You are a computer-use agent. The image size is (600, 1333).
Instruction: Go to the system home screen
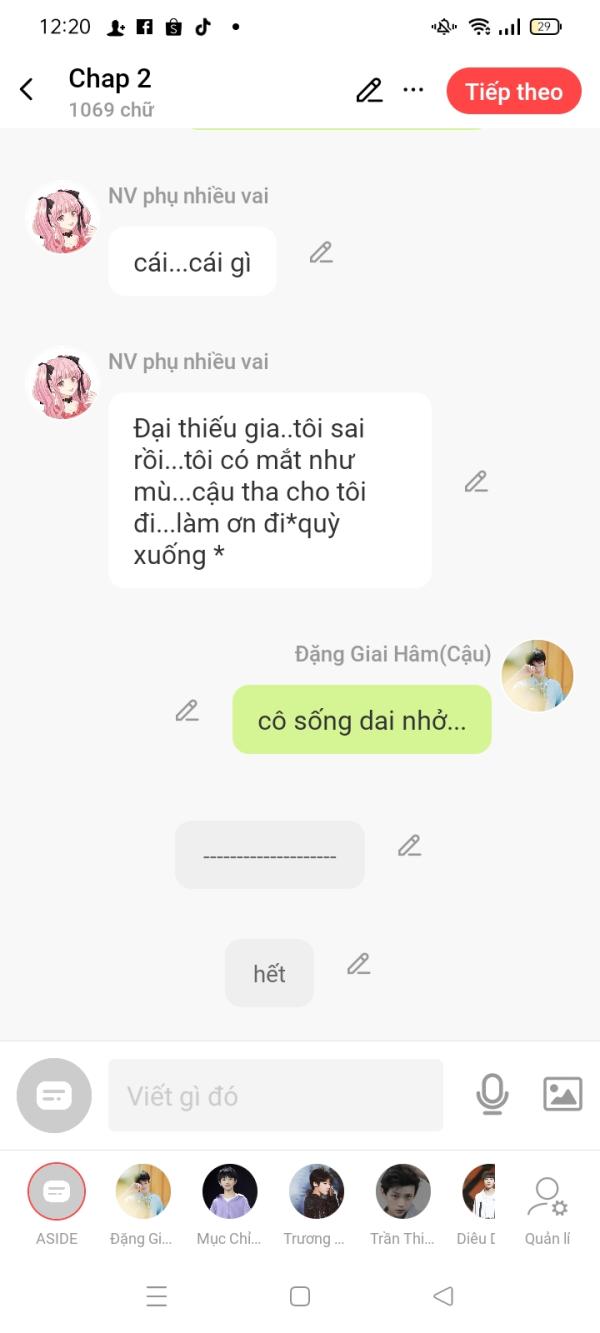point(299,1296)
